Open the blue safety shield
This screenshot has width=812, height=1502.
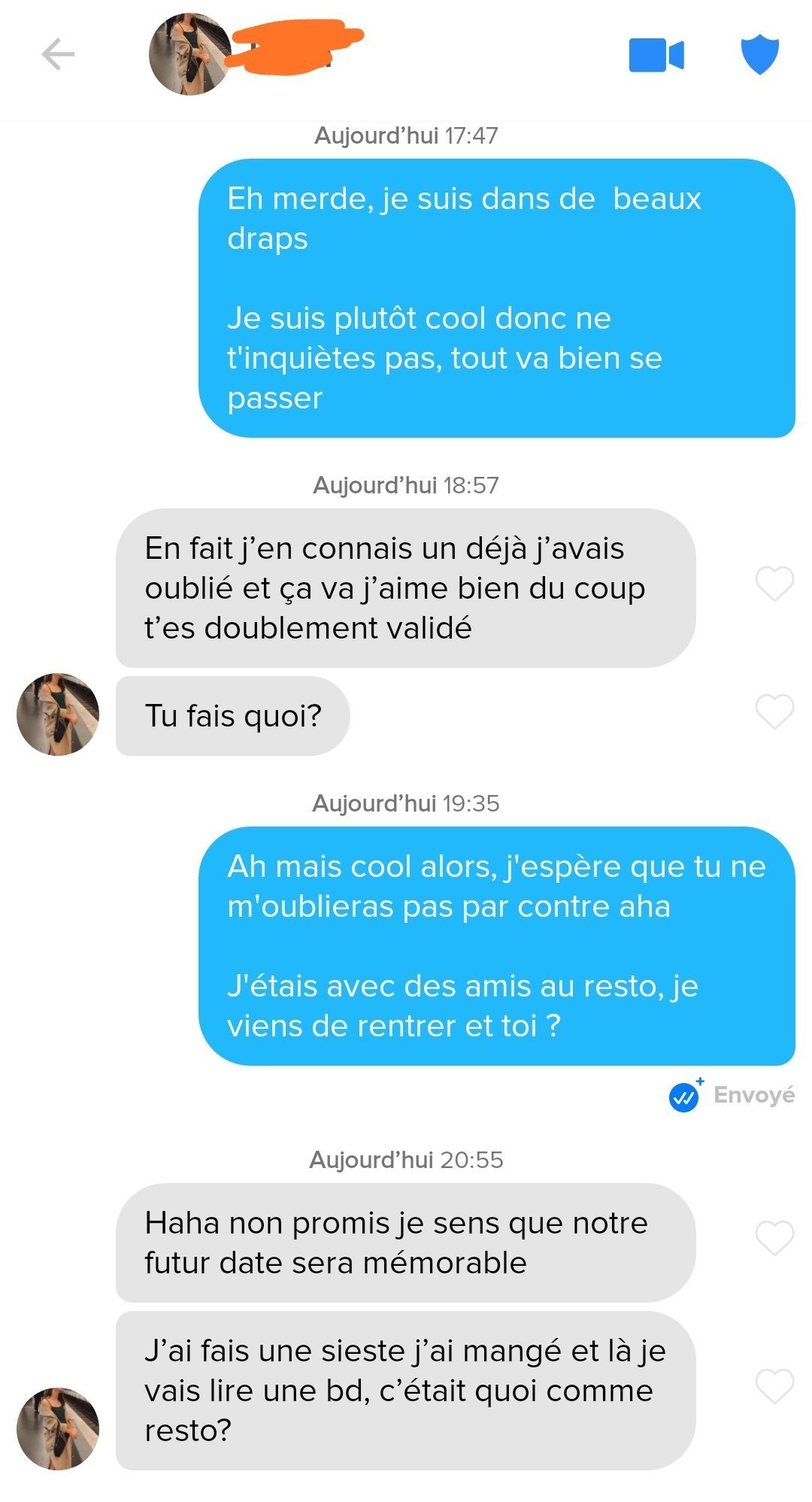click(760, 54)
